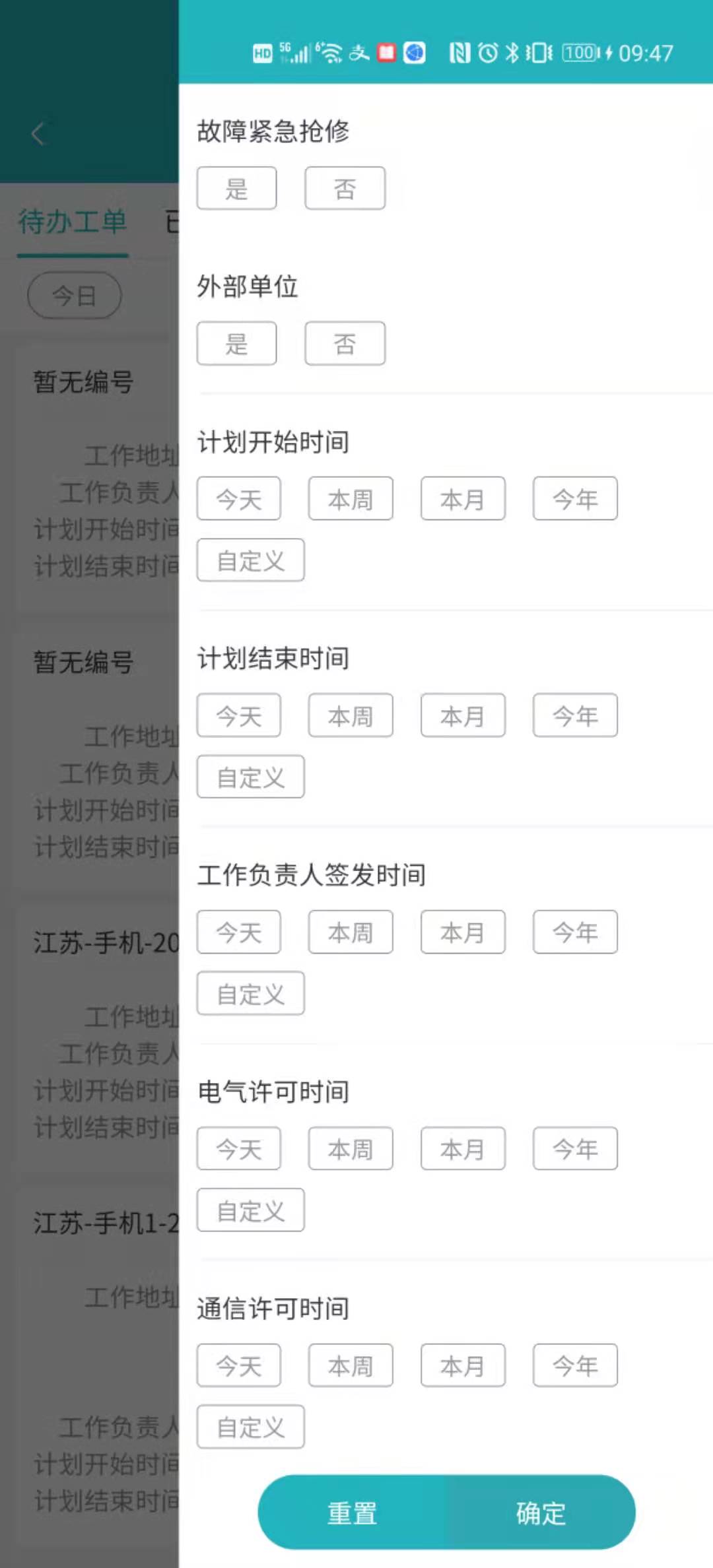
Task: Tap 自定义 under 电气许可时间
Action: point(250,1210)
